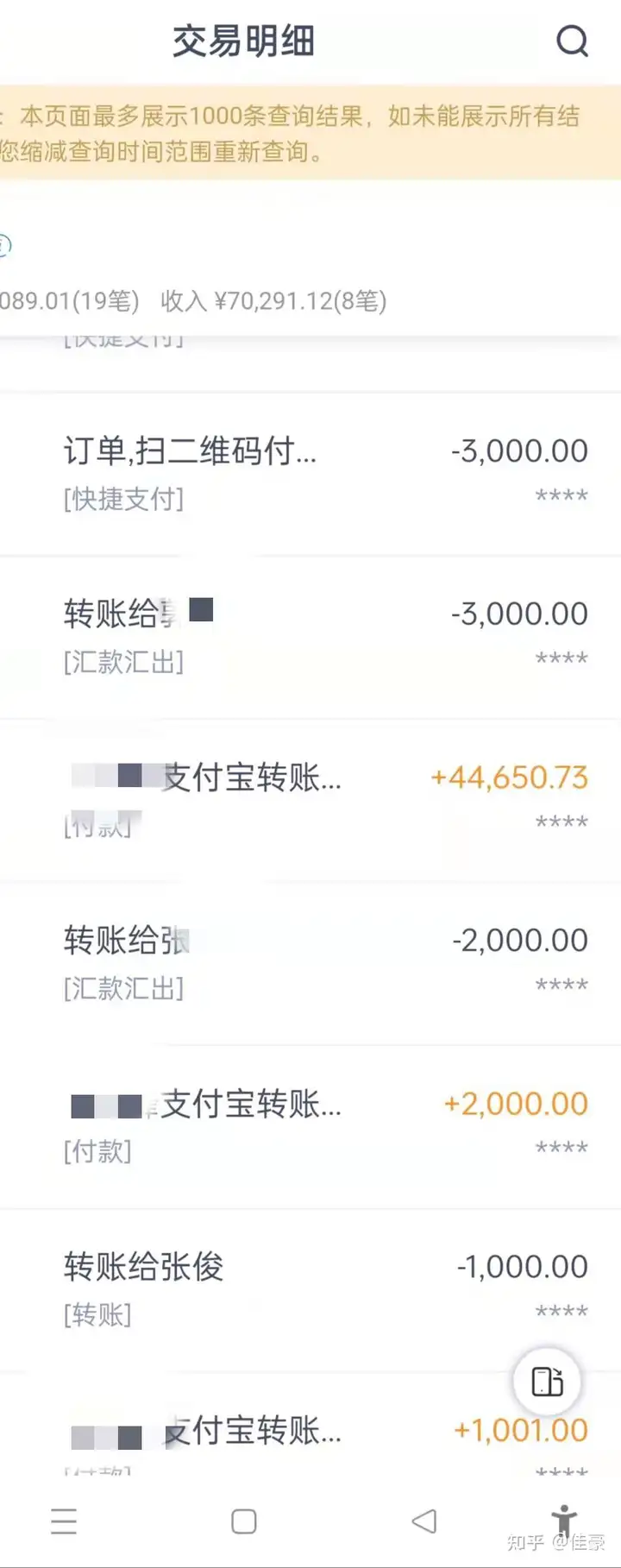The width and height of the screenshot is (621, 1568).
Task: Open the +2,000.00 支付宝转账 entry
Action: tap(310, 1125)
